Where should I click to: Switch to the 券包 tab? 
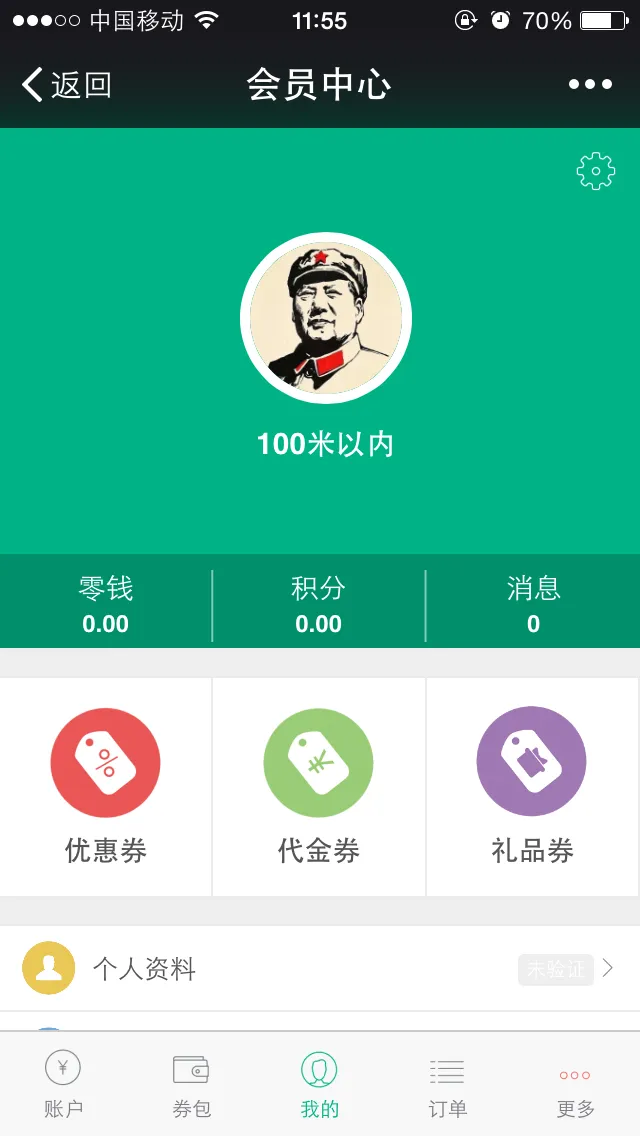click(191, 1084)
